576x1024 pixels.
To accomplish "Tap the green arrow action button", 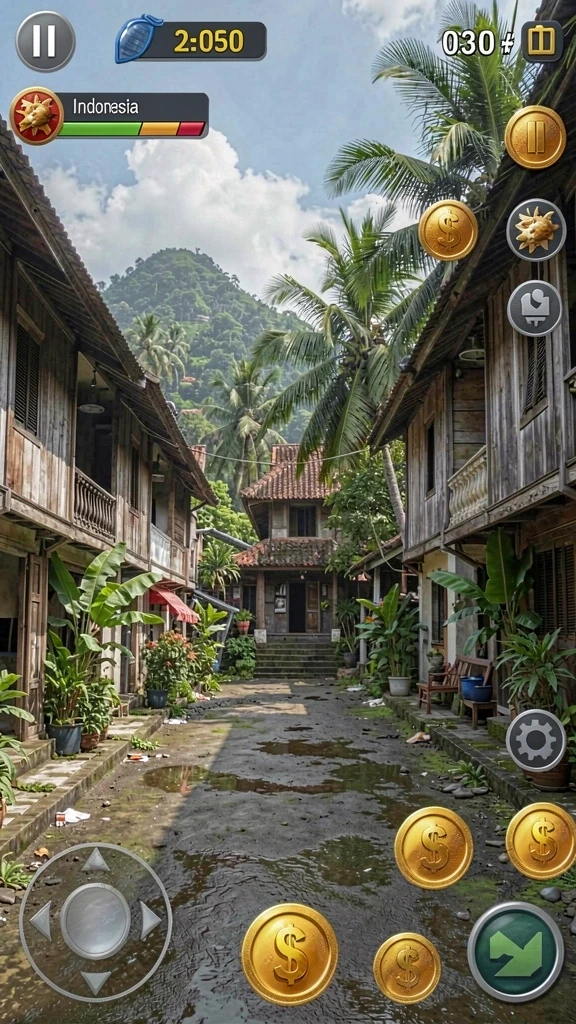I will coord(515,952).
